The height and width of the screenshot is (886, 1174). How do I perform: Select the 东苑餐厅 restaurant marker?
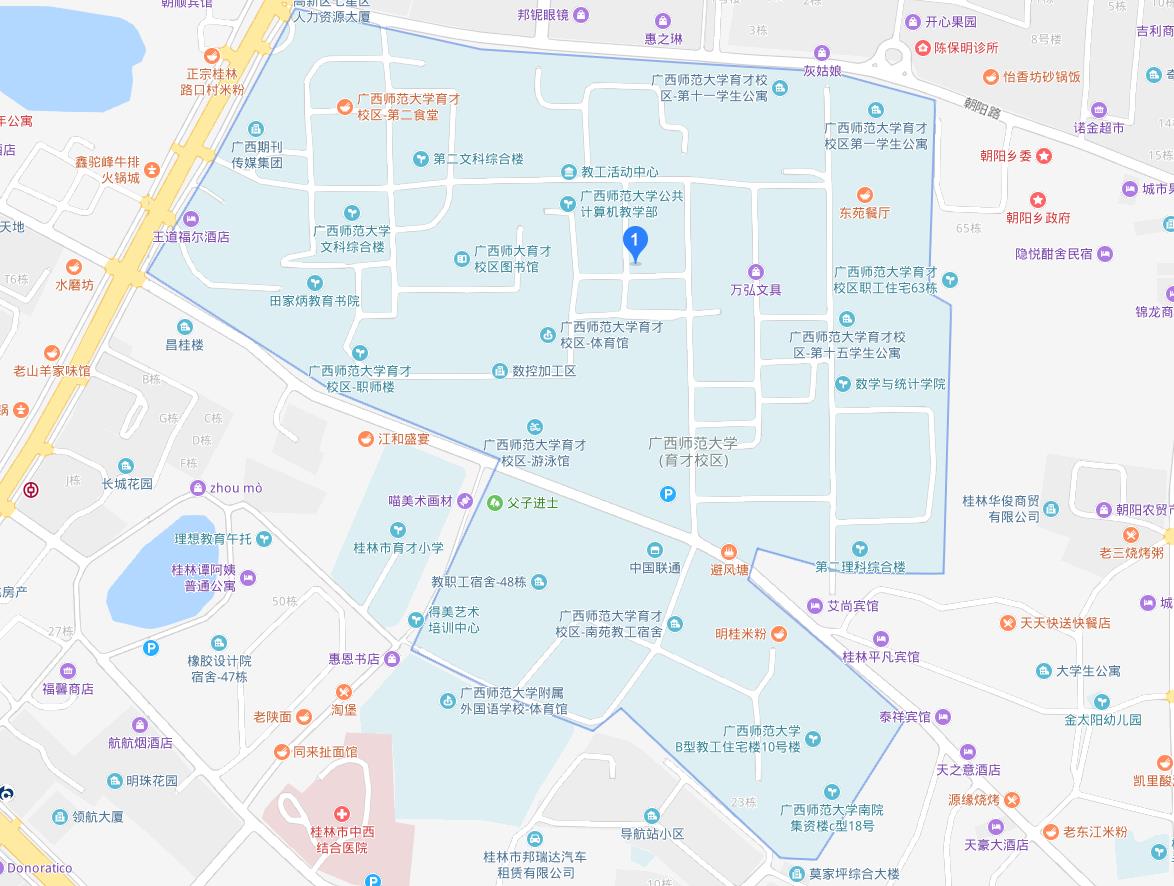865,195
